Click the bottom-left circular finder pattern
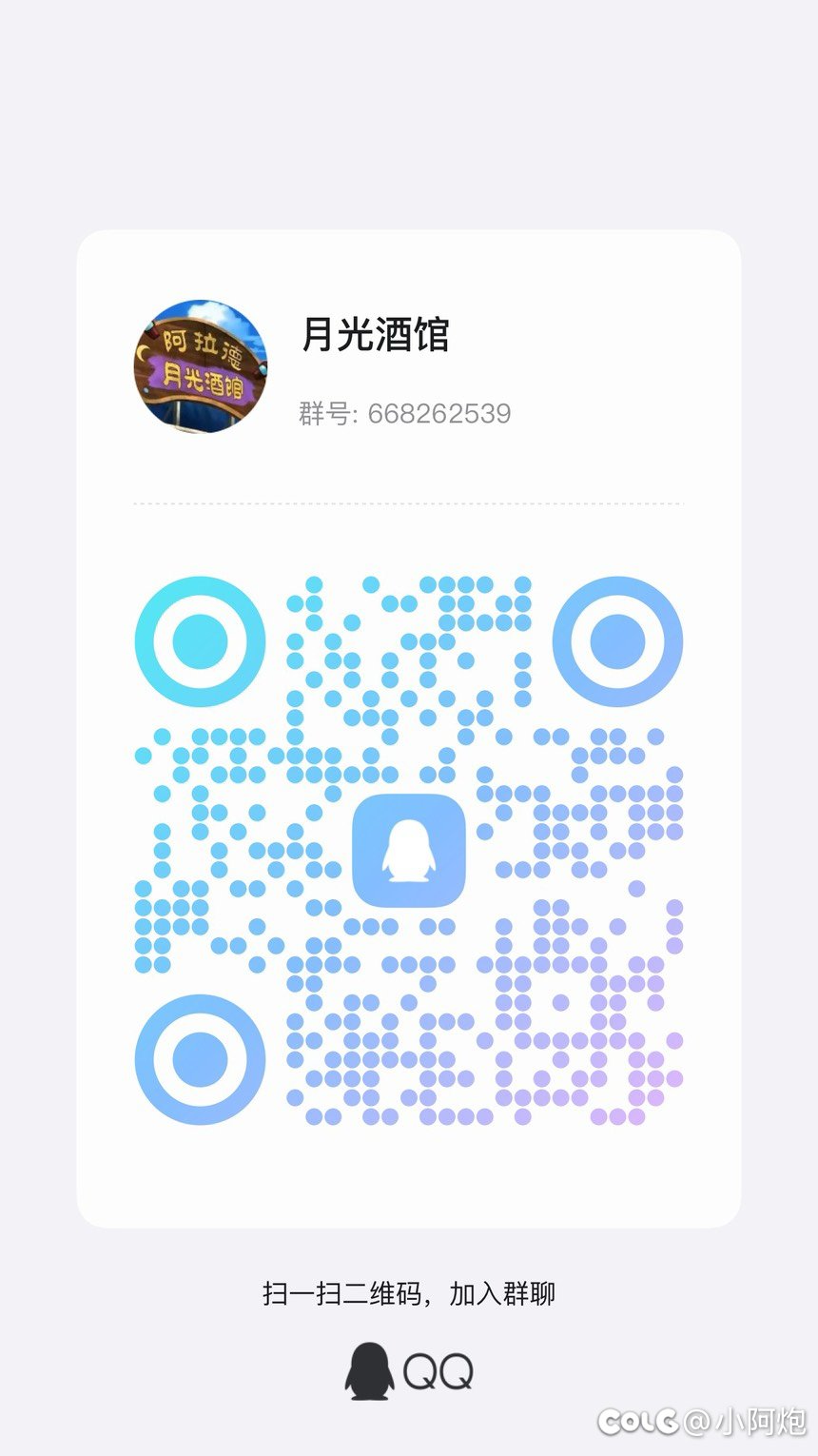 click(199, 1058)
